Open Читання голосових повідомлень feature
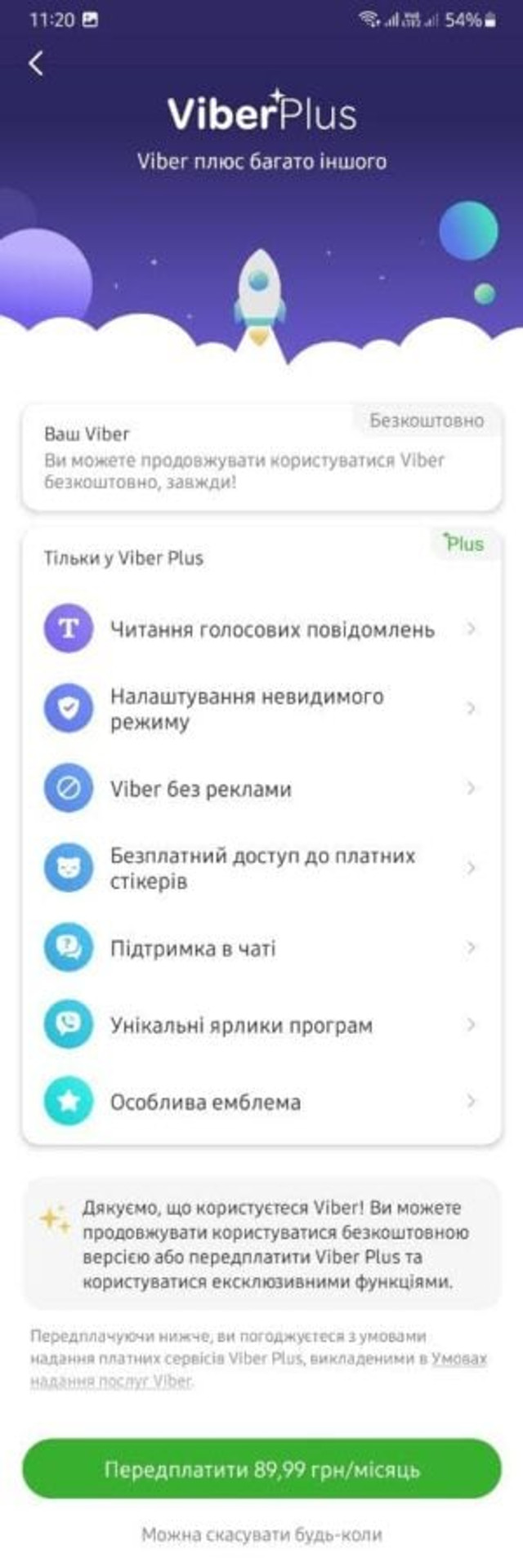 pos(261,630)
